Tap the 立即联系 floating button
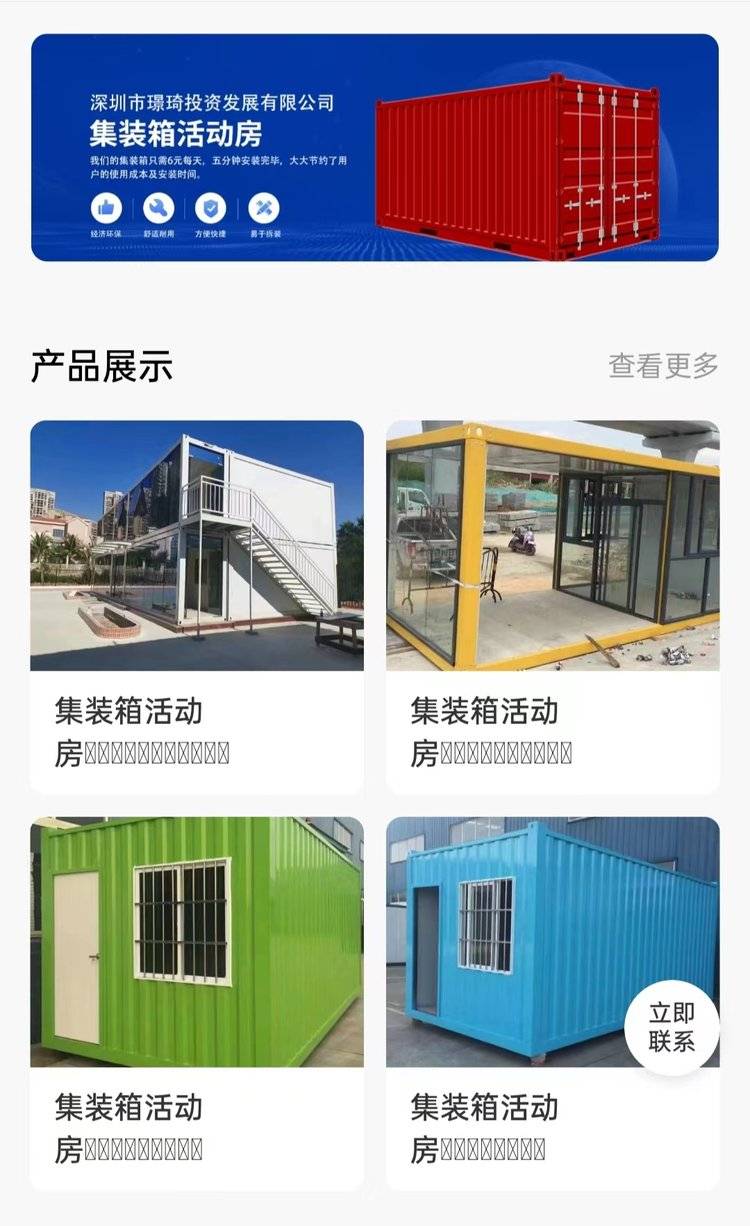750x1226 pixels. click(x=671, y=1027)
